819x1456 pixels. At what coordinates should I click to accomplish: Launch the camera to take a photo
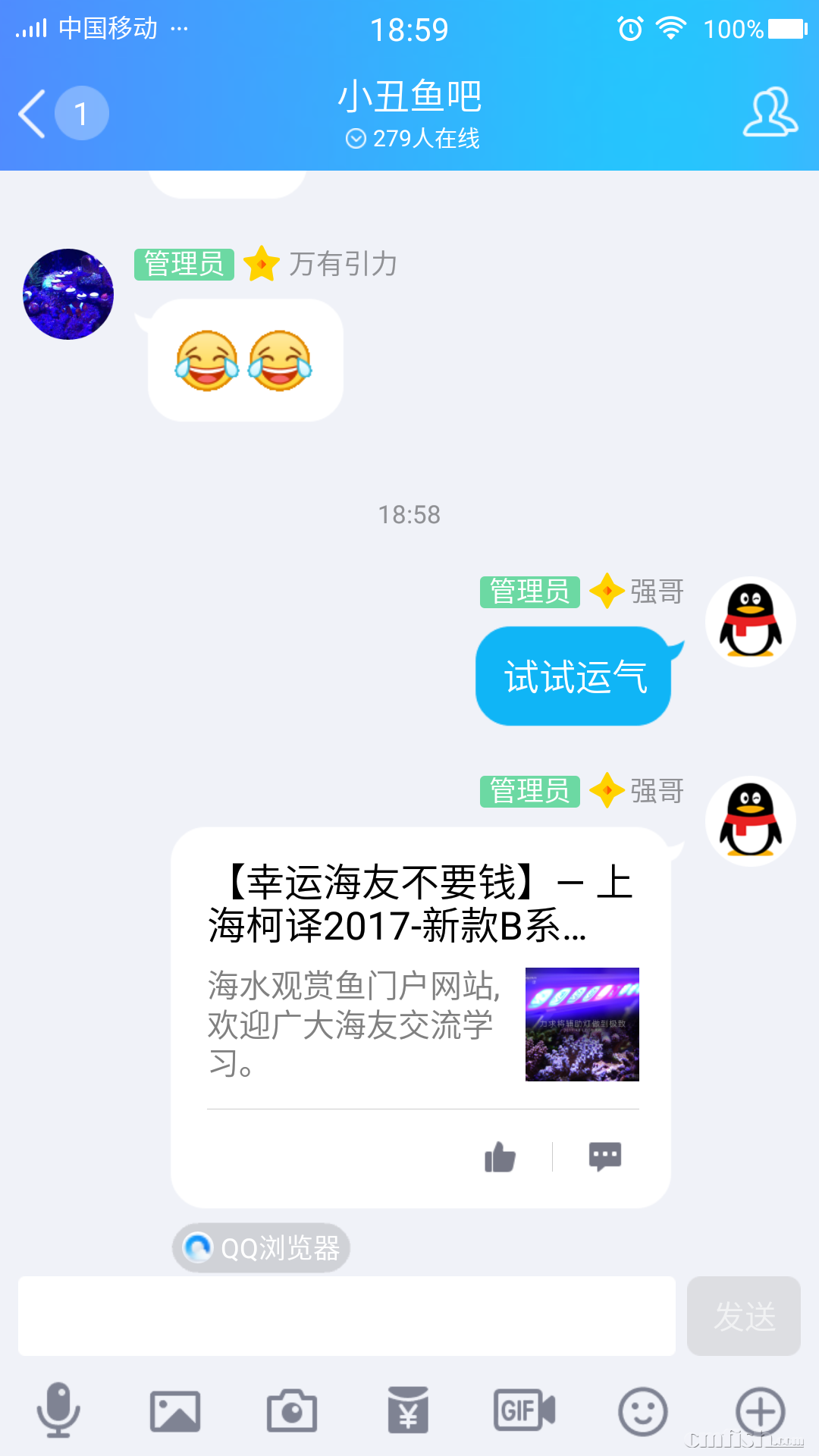point(292,1411)
